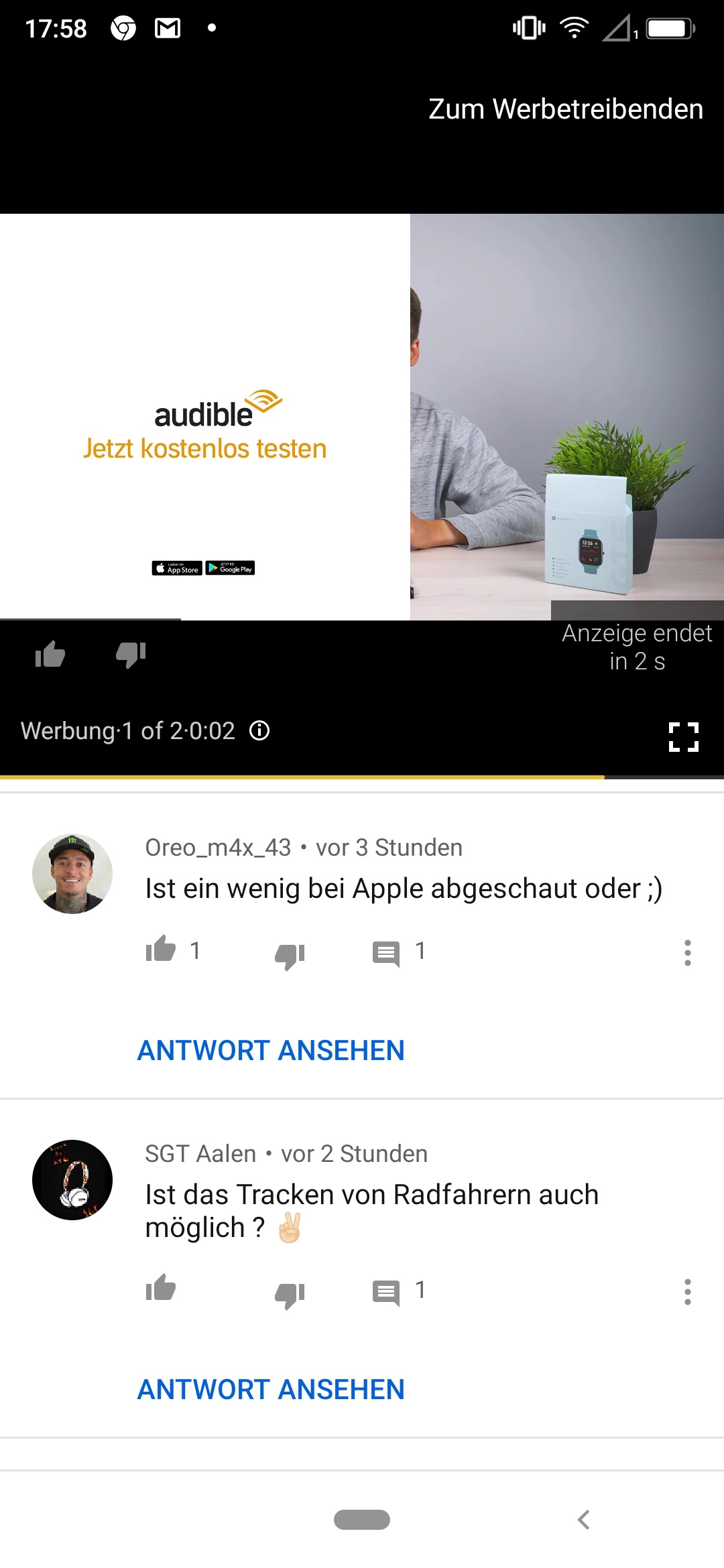Screen dimensions: 724x1568
Task: Like SGT Aalen's comment
Action: pyautogui.click(x=161, y=1288)
